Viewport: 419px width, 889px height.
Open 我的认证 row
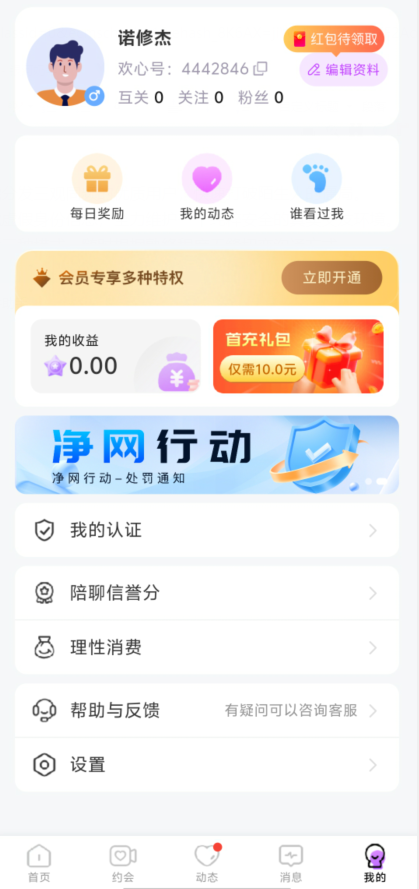(x=207, y=530)
